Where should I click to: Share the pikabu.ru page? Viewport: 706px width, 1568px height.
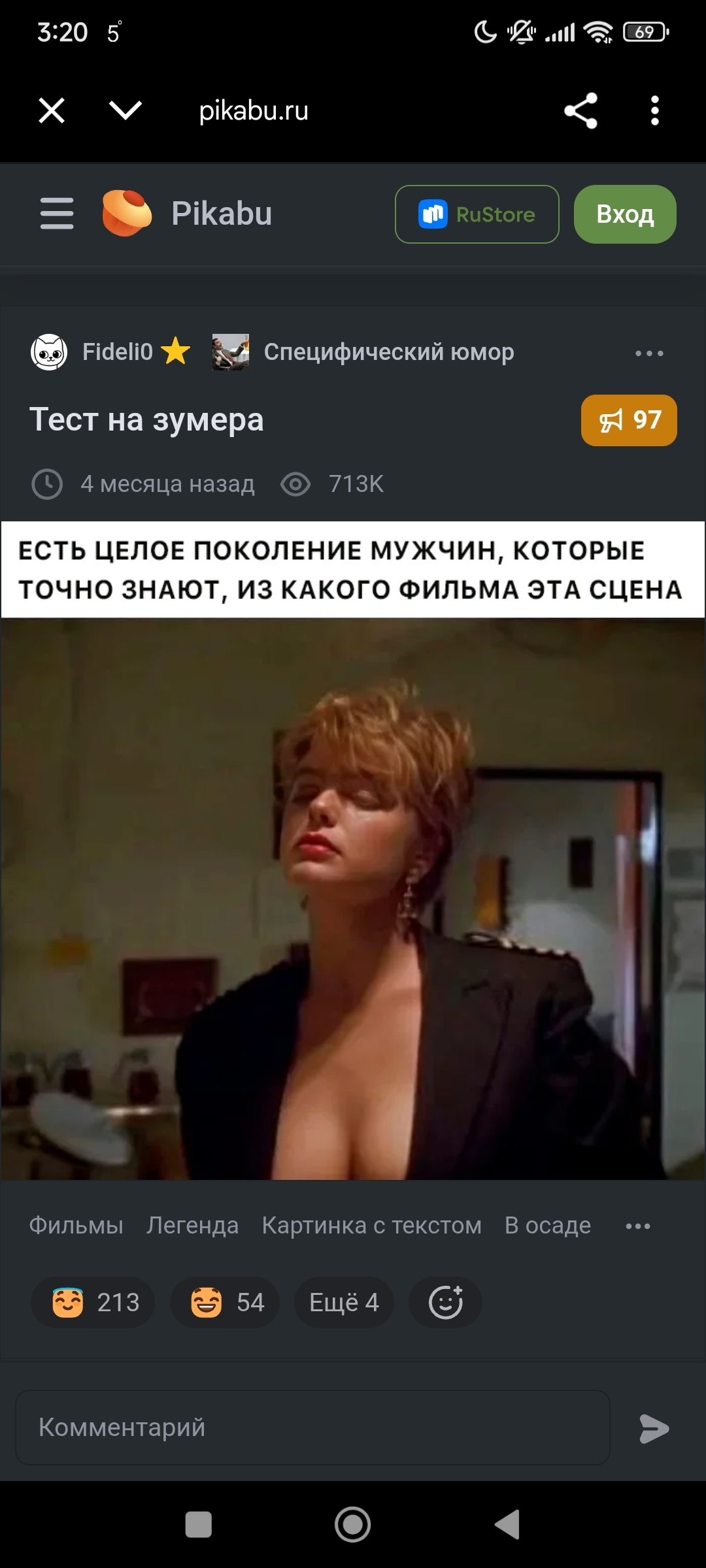[x=580, y=110]
